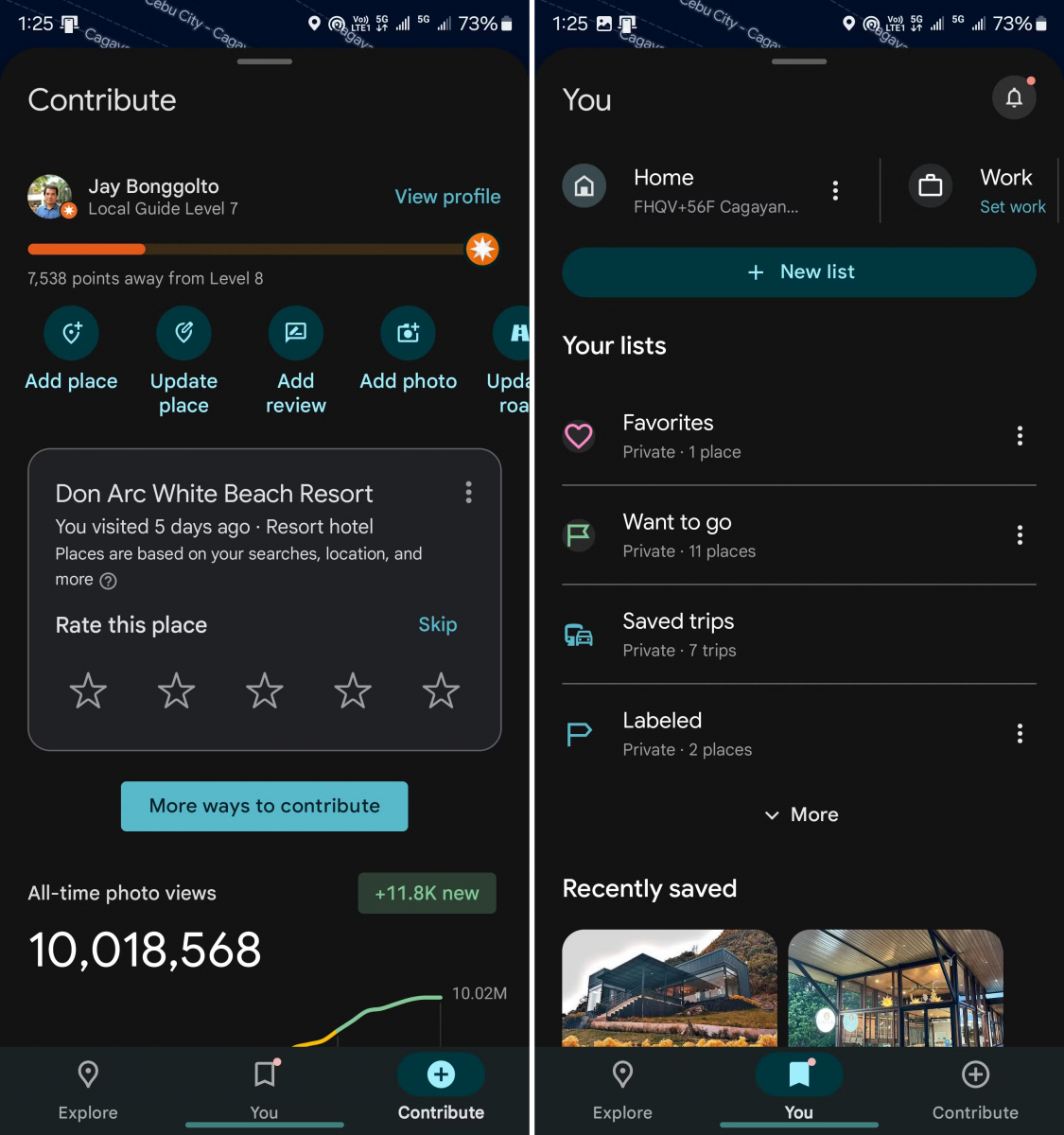Rate the place three stars

[264, 690]
